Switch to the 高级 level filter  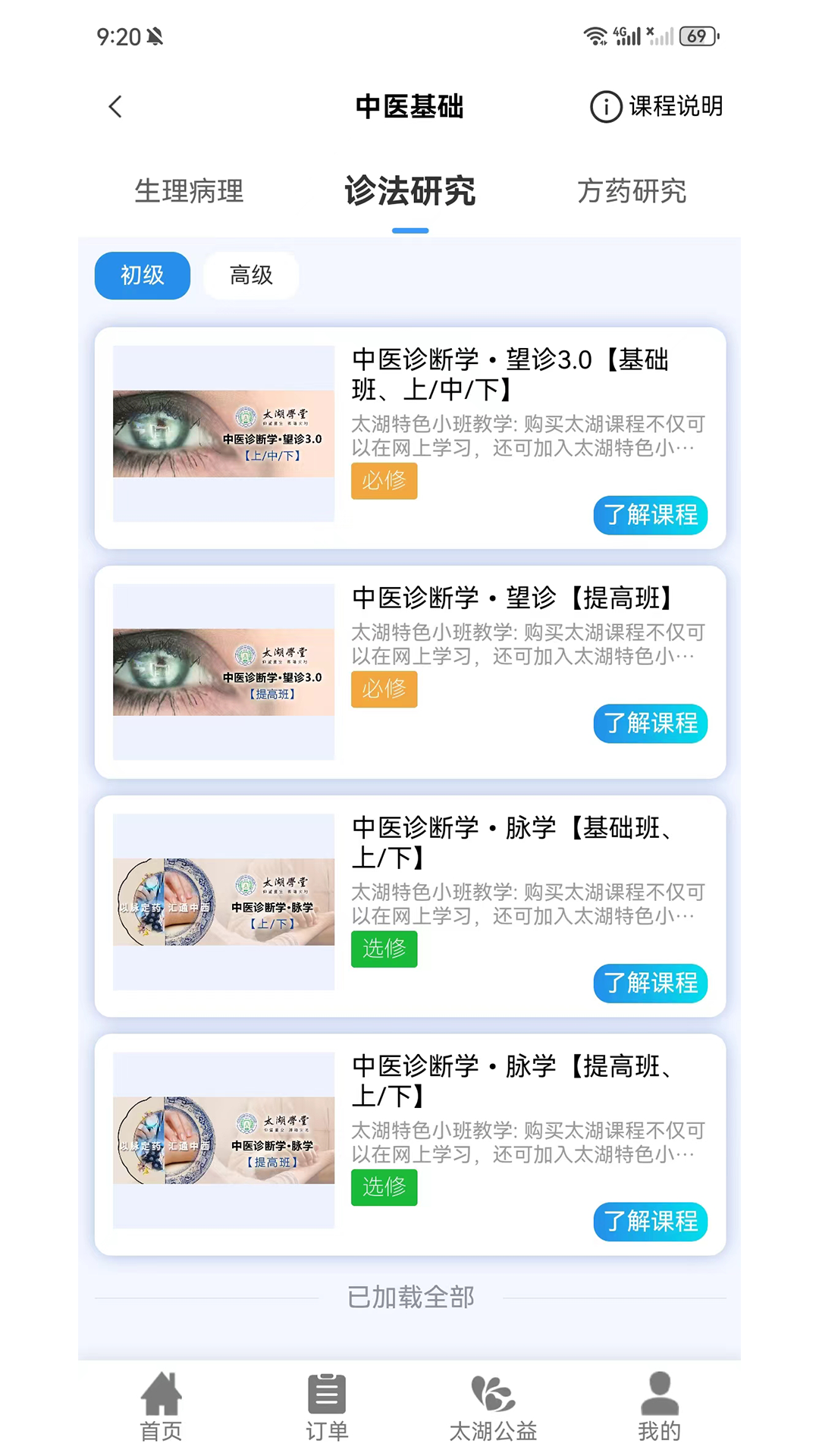tap(251, 275)
